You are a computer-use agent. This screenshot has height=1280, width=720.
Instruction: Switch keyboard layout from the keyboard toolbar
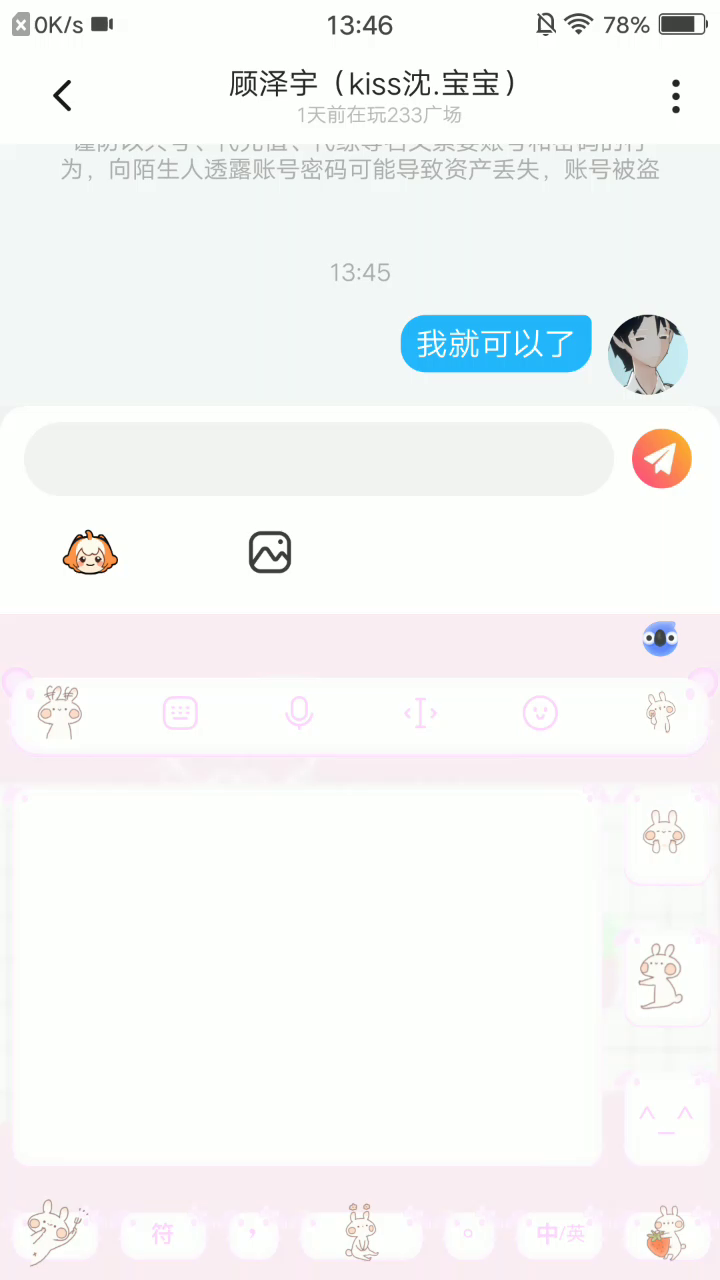(x=181, y=713)
